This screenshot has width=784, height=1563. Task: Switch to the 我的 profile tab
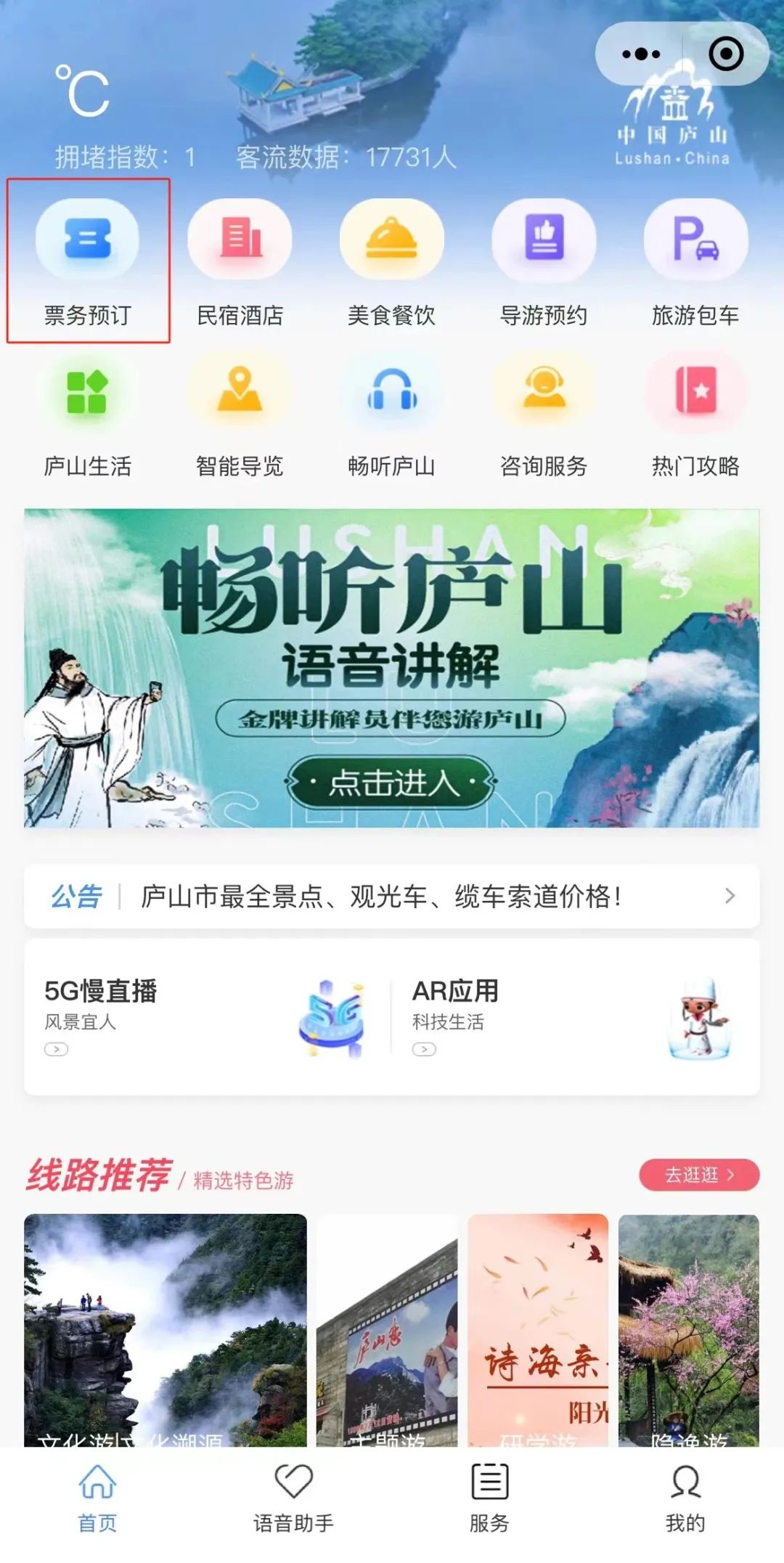point(683,1495)
